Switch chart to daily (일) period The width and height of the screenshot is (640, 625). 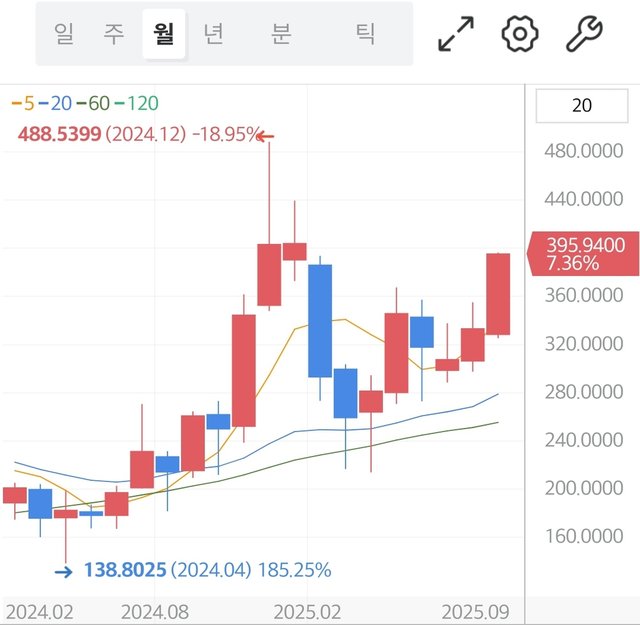tap(65, 34)
